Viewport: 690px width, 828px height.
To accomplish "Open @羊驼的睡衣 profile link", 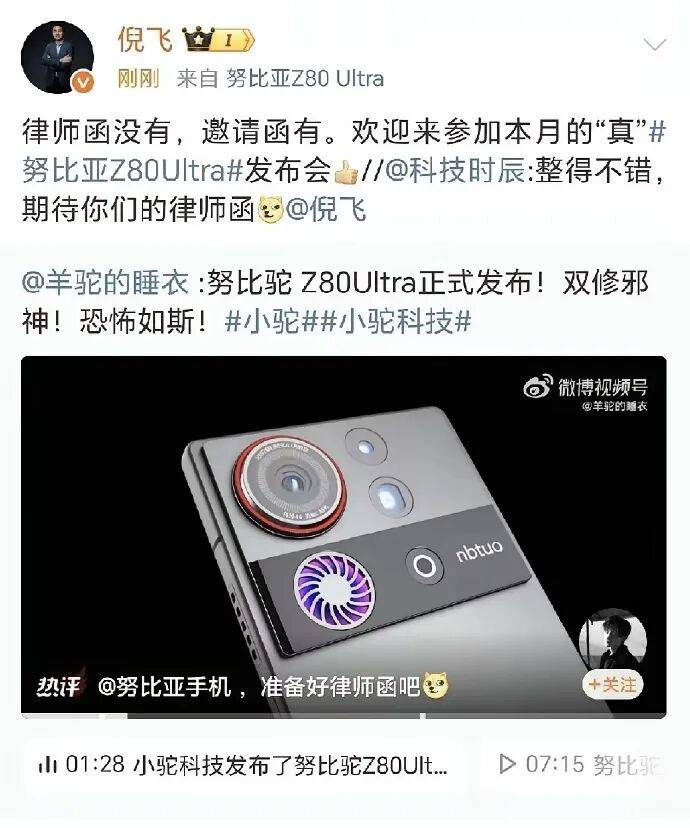I will [x=105, y=283].
